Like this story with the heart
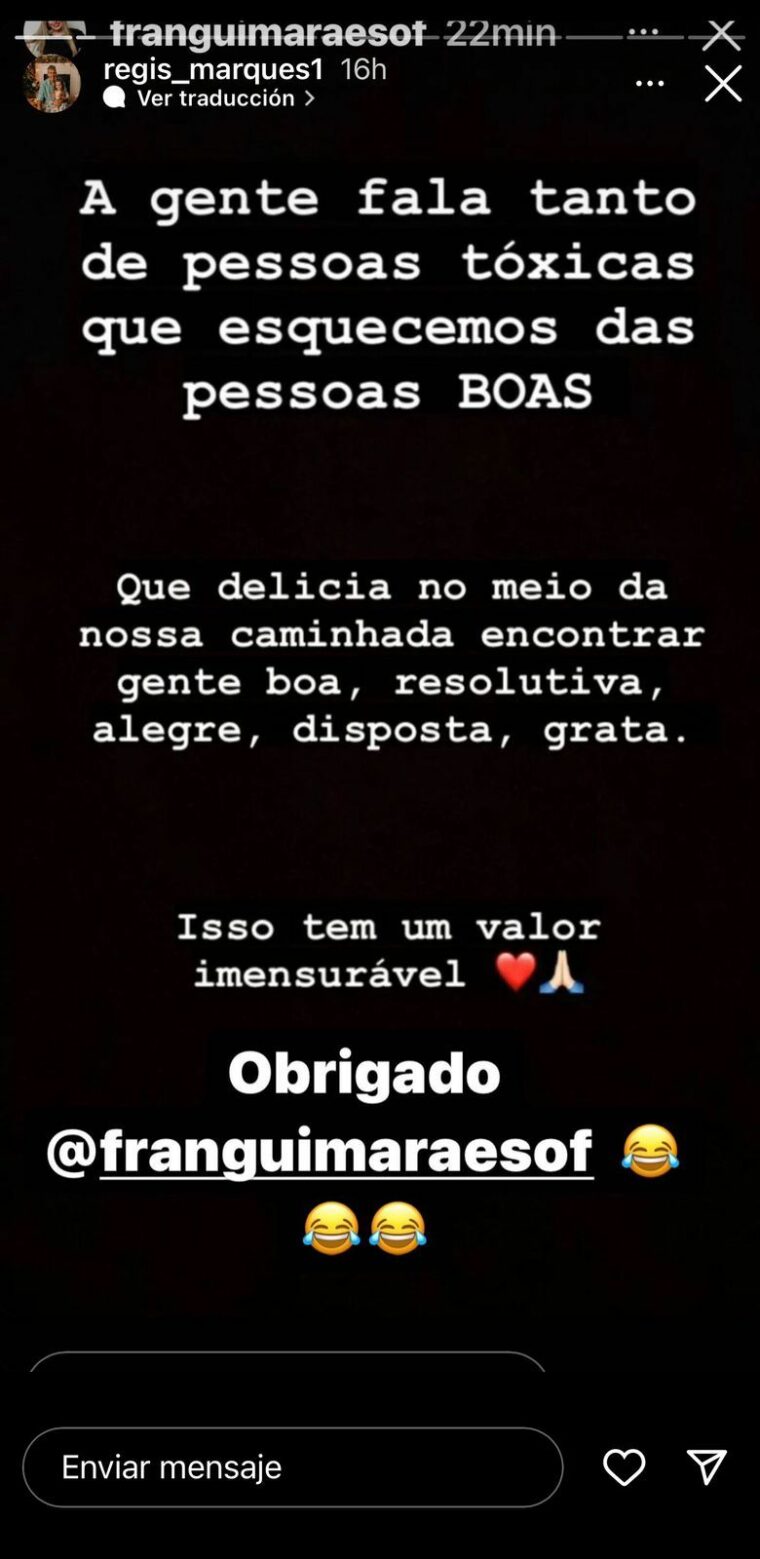 tap(624, 1467)
